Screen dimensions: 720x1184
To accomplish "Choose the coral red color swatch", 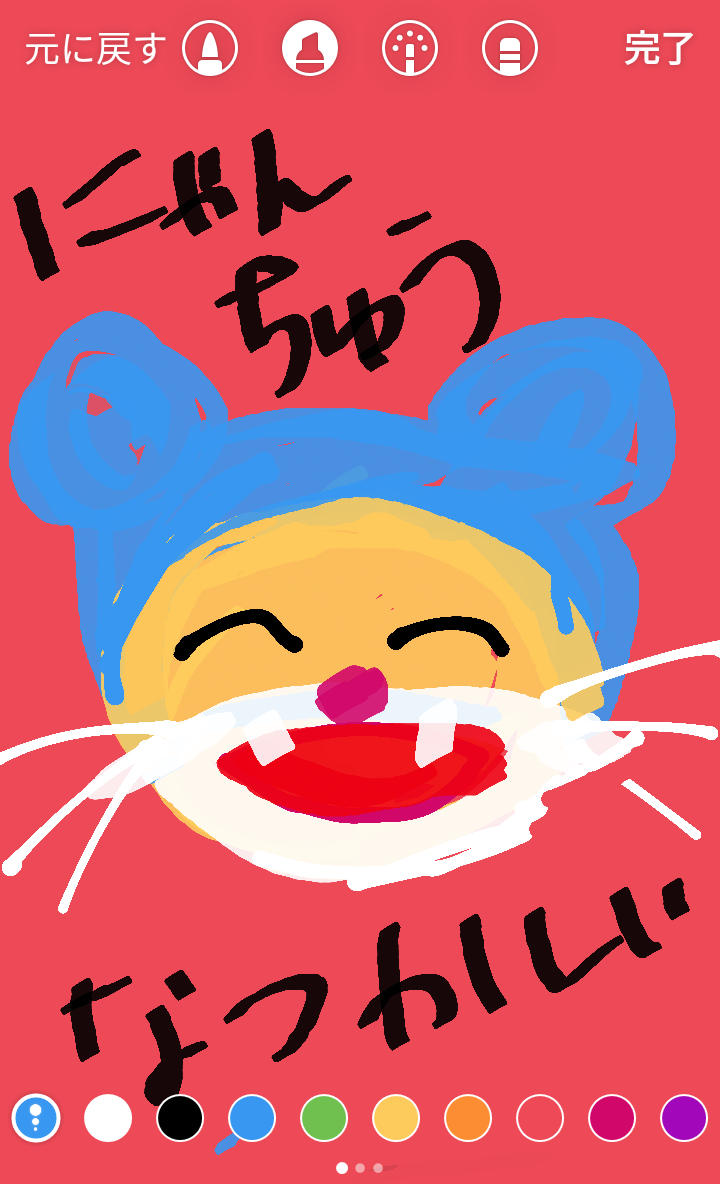I will click(x=540, y=1118).
